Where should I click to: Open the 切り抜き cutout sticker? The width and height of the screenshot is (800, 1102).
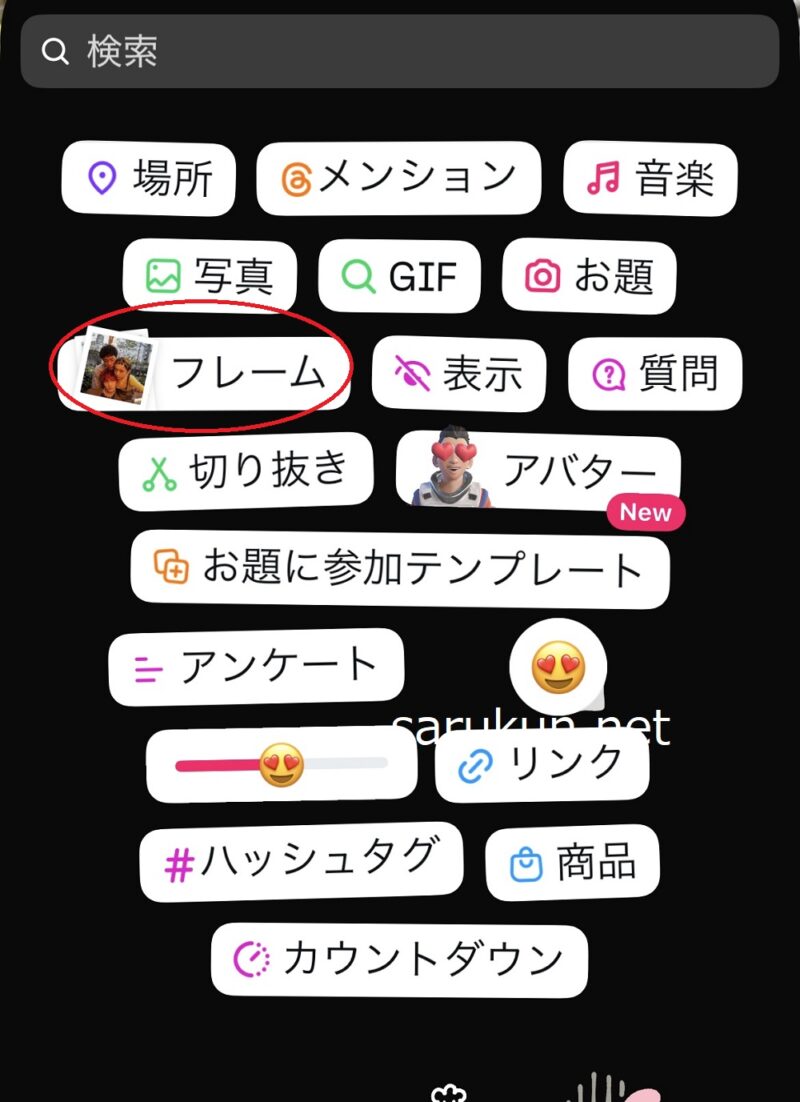pos(245,471)
